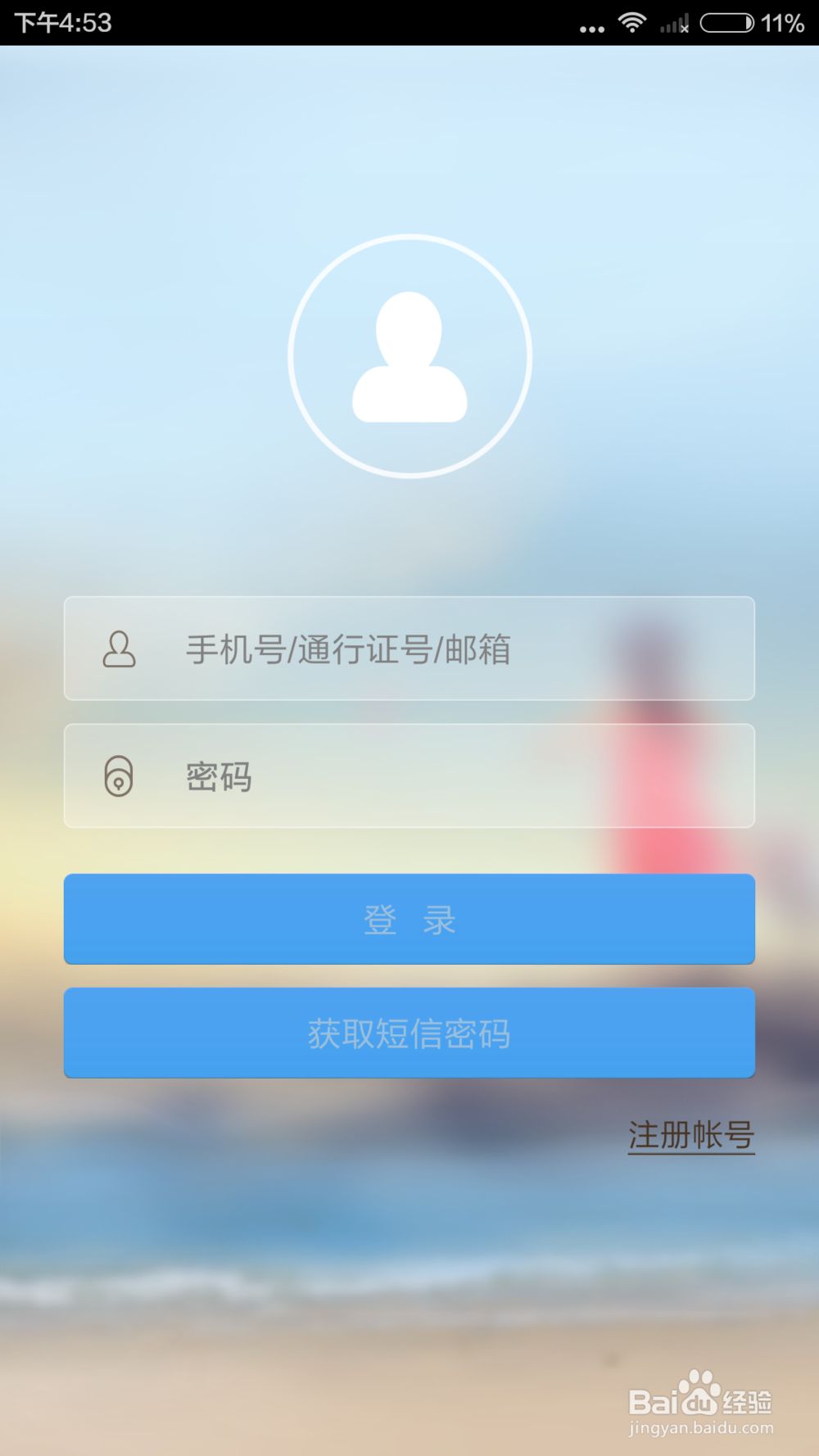Click the cellular signal icon in the status bar
The image size is (819, 1456).
[x=673, y=25]
